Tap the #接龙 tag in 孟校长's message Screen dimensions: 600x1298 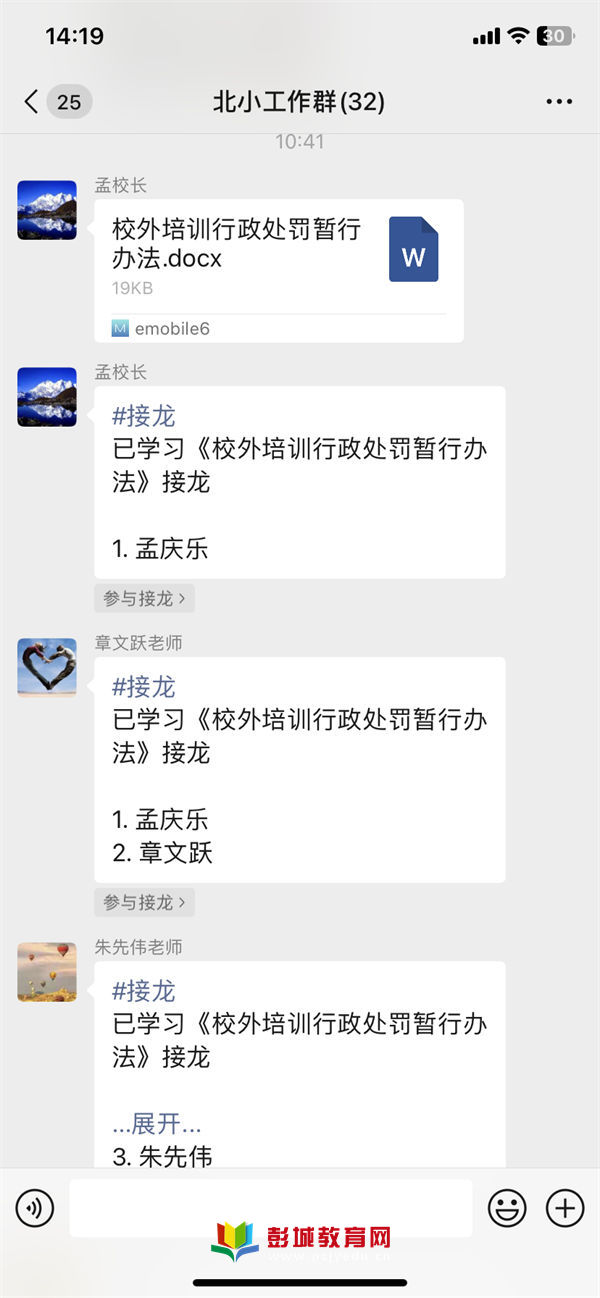[x=144, y=416]
